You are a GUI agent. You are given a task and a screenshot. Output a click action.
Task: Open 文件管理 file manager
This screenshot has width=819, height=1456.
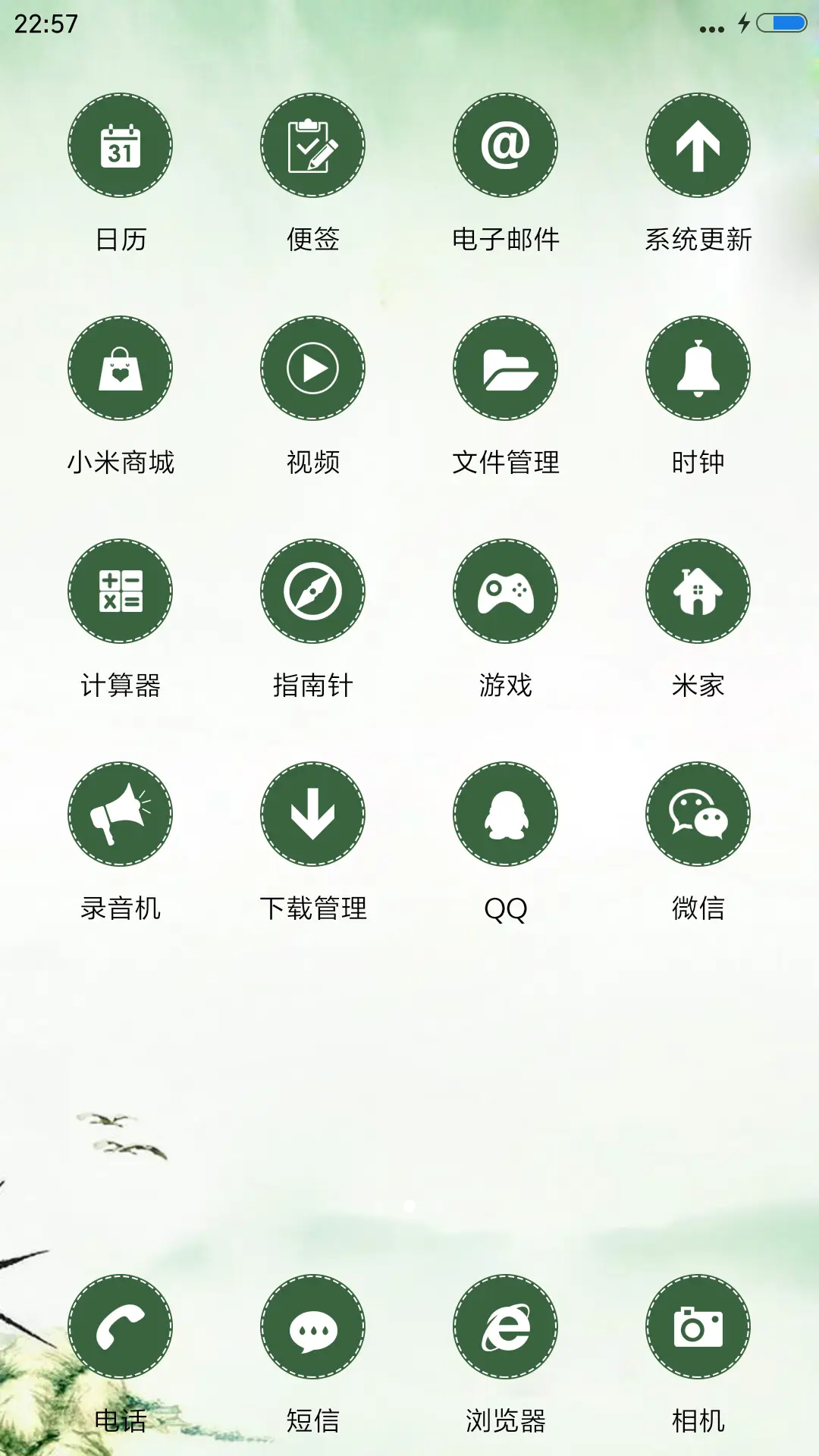pyautogui.click(x=505, y=368)
